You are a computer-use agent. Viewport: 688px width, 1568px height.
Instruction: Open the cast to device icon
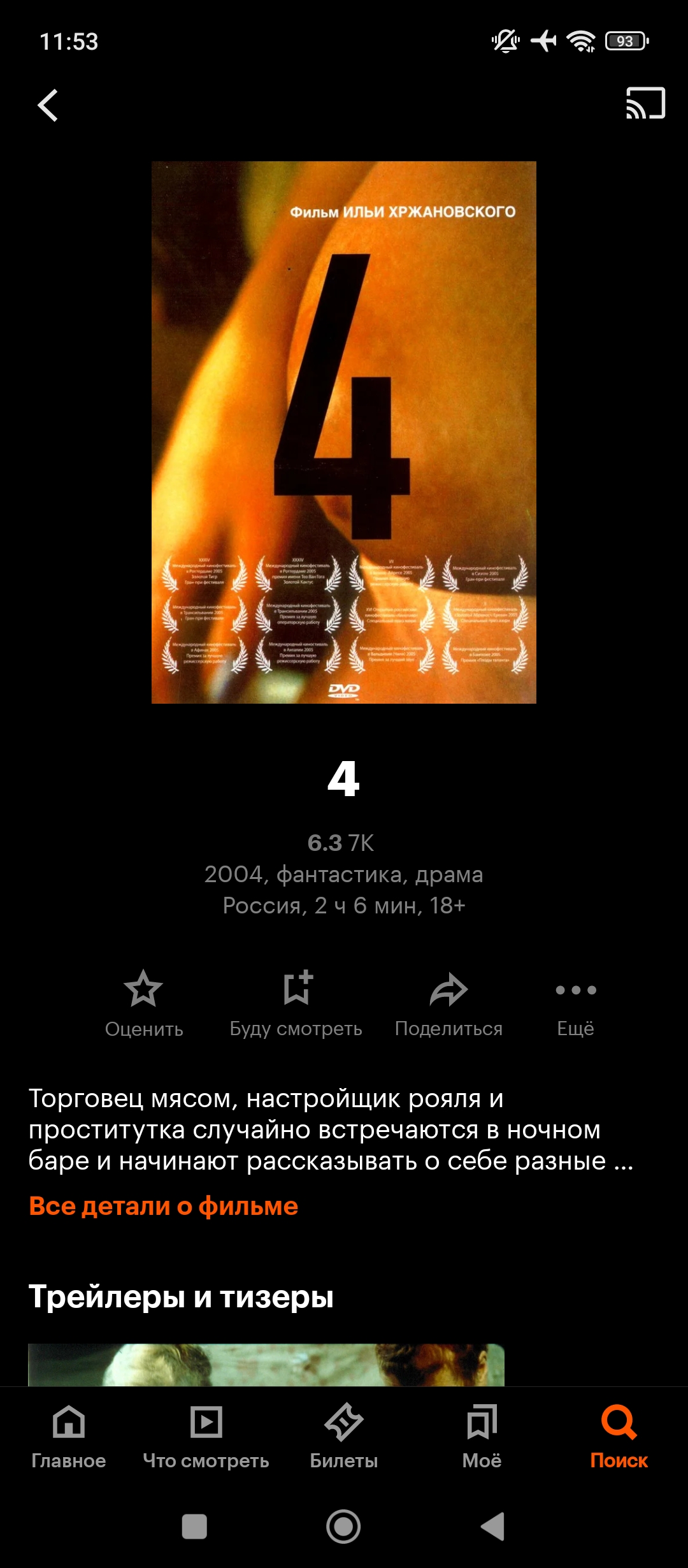[x=645, y=103]
